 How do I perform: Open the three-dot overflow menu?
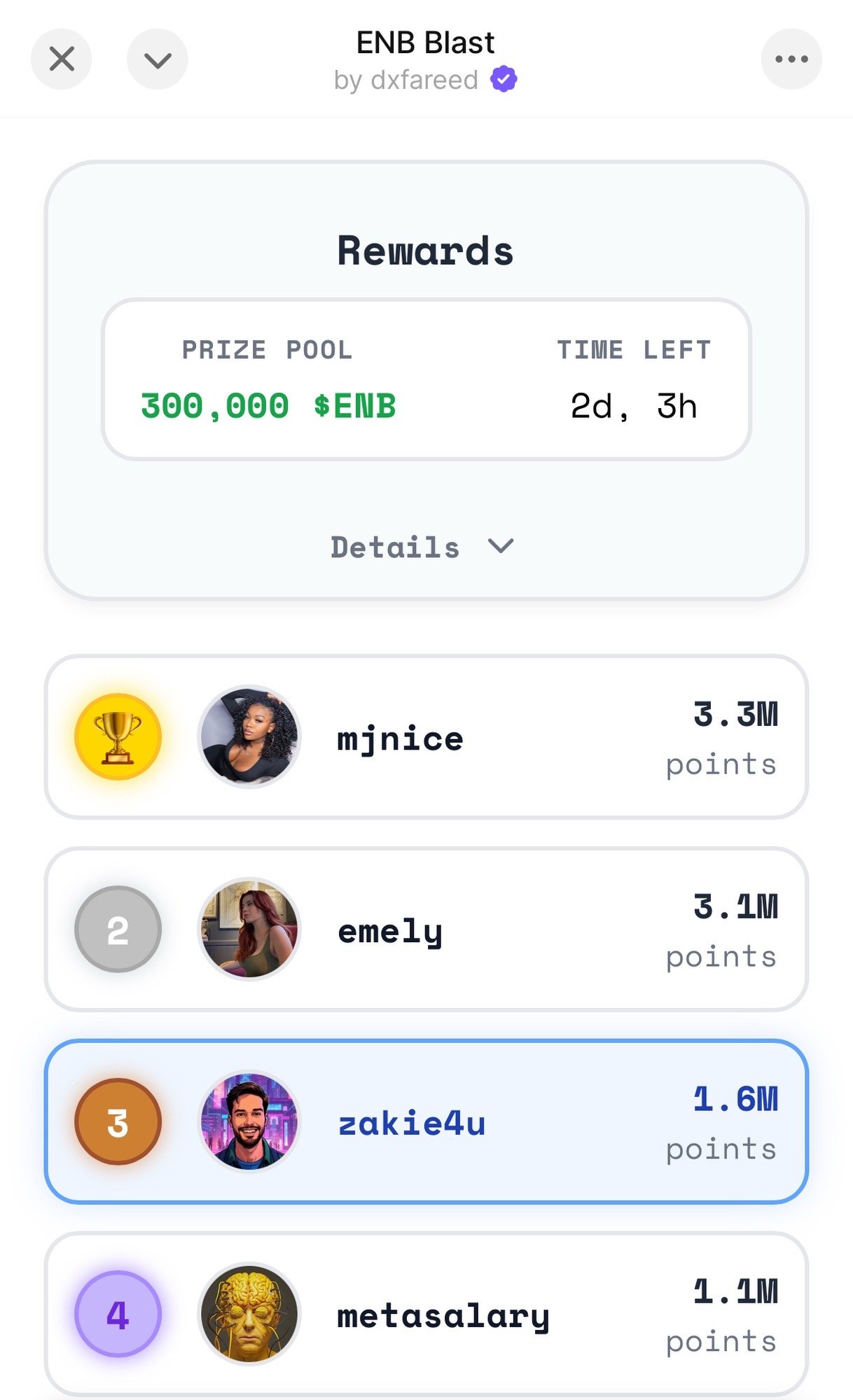pos(791,59)
